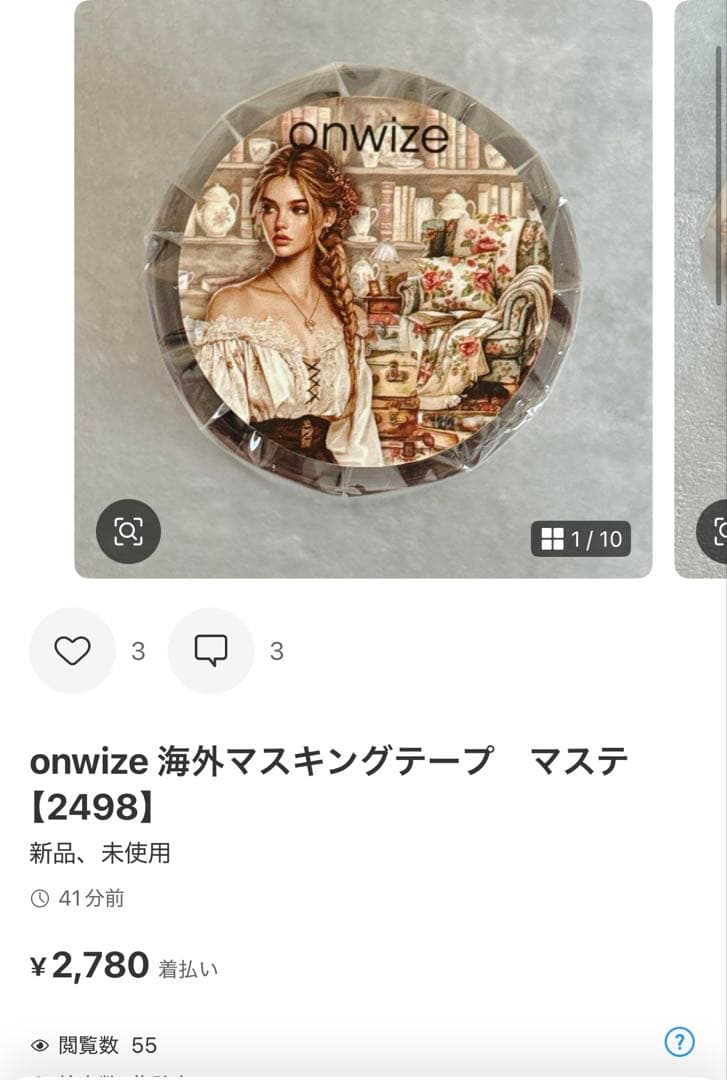Open the main onwize tape product photo
727x1080 pixels.
[x=363, y=290]
